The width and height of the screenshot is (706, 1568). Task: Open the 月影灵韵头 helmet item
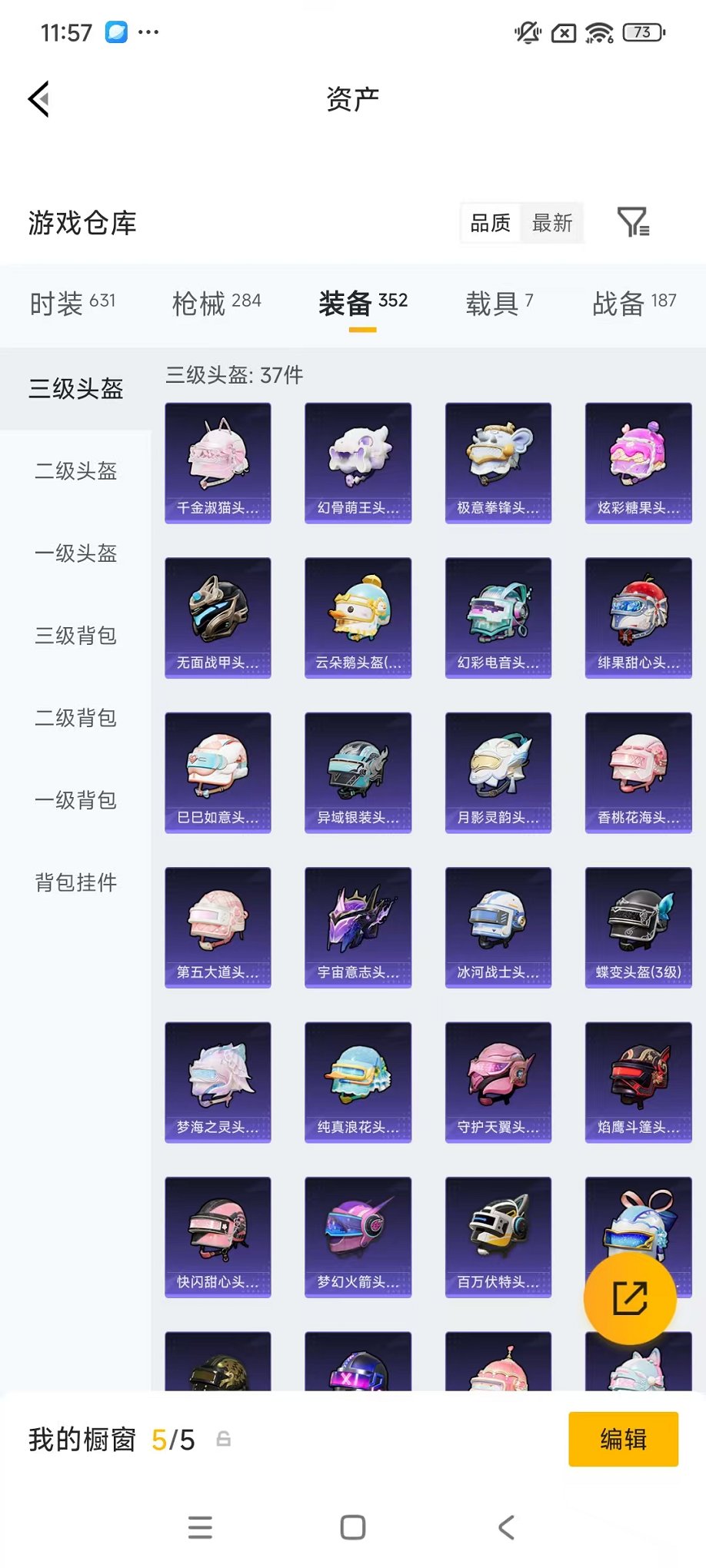point(498,772)
